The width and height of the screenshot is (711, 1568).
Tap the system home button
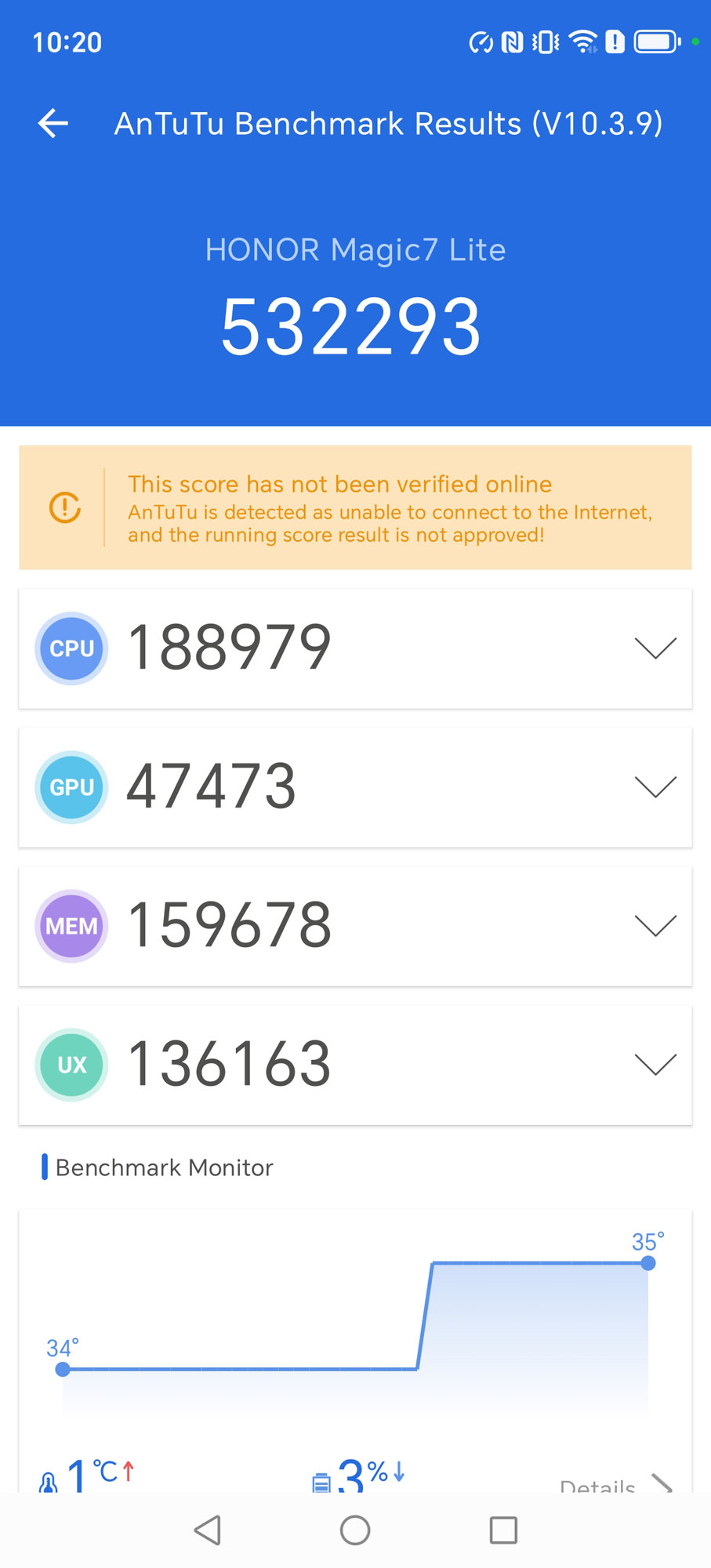click(x=355, y=1530)
